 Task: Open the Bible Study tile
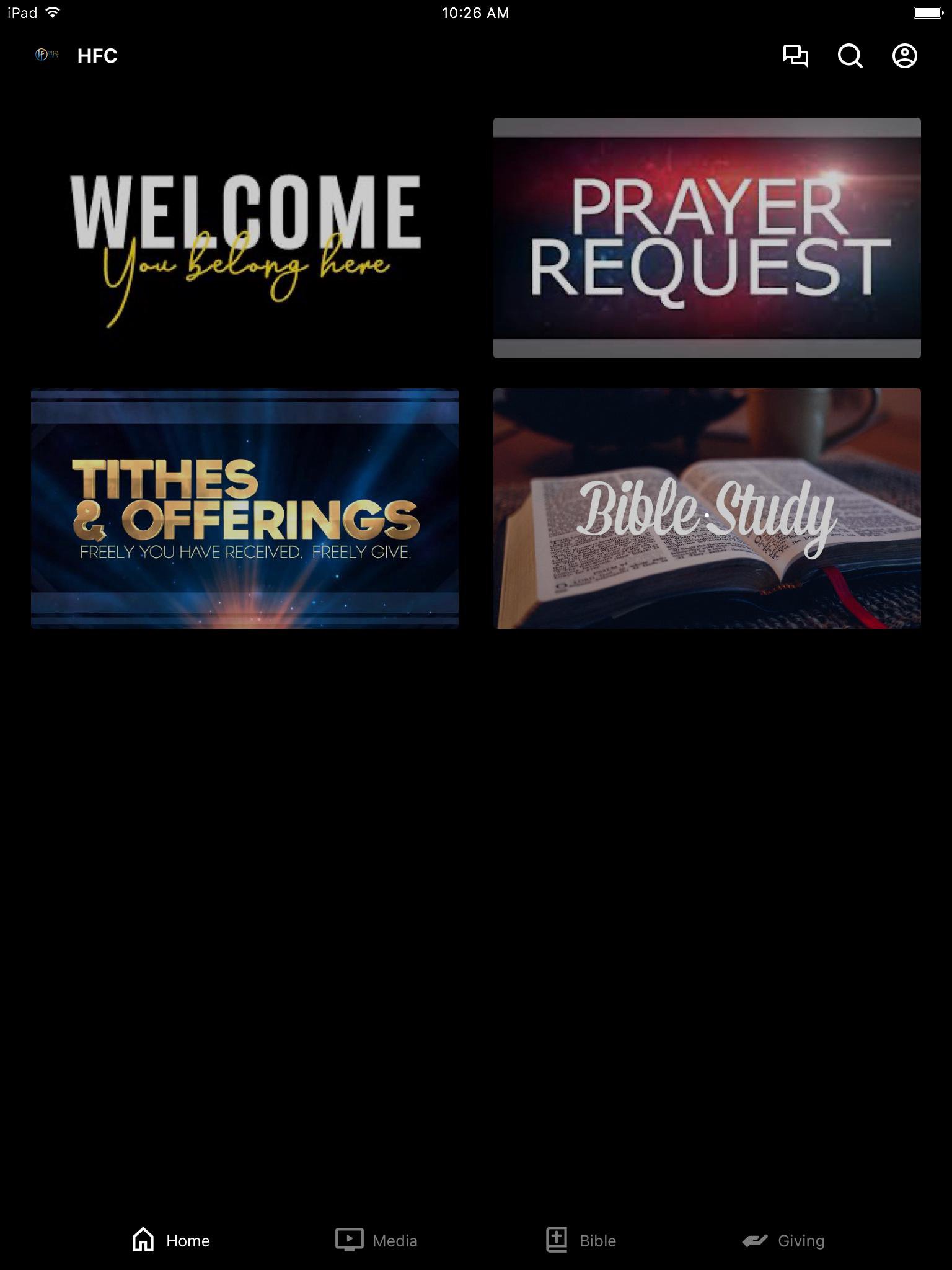point(707,508)
